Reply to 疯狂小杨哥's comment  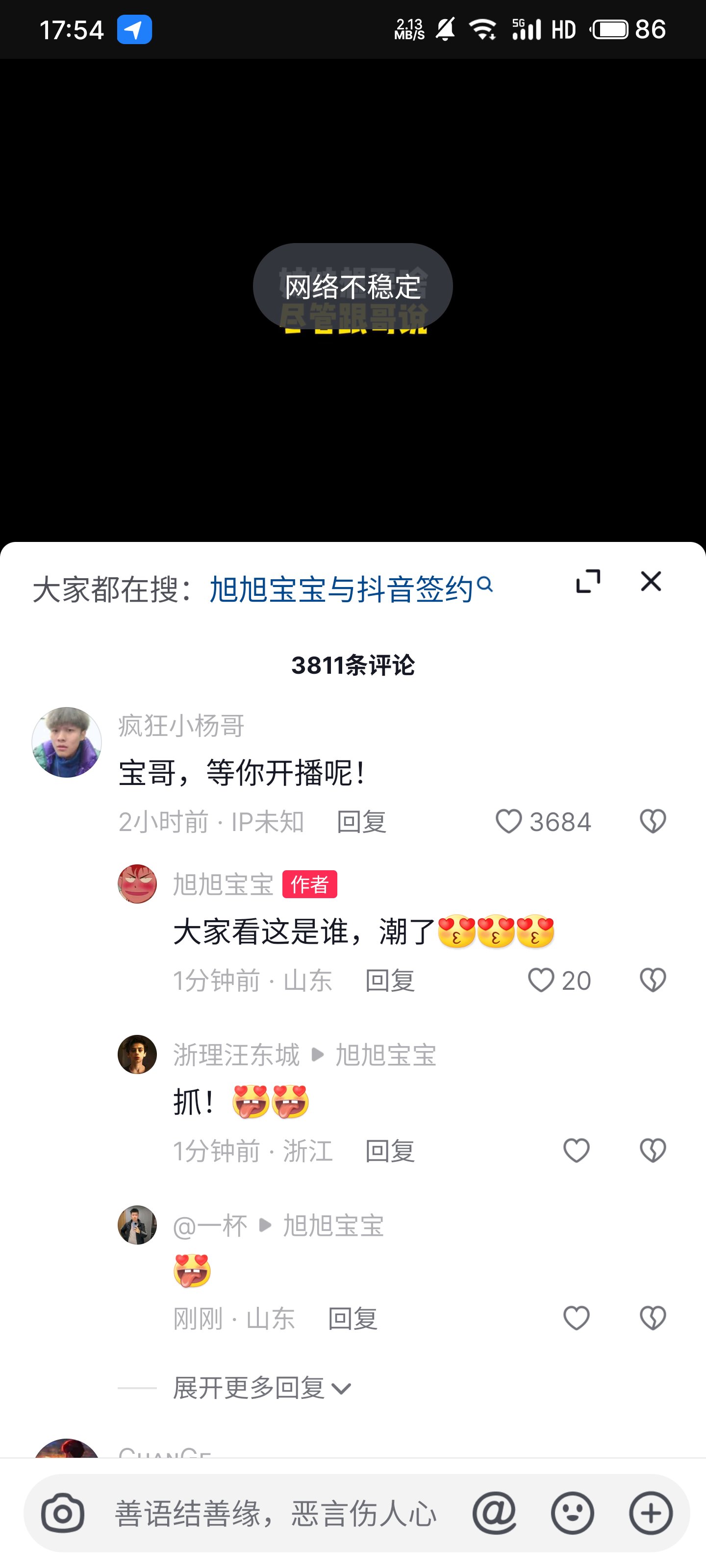(361, 822)
